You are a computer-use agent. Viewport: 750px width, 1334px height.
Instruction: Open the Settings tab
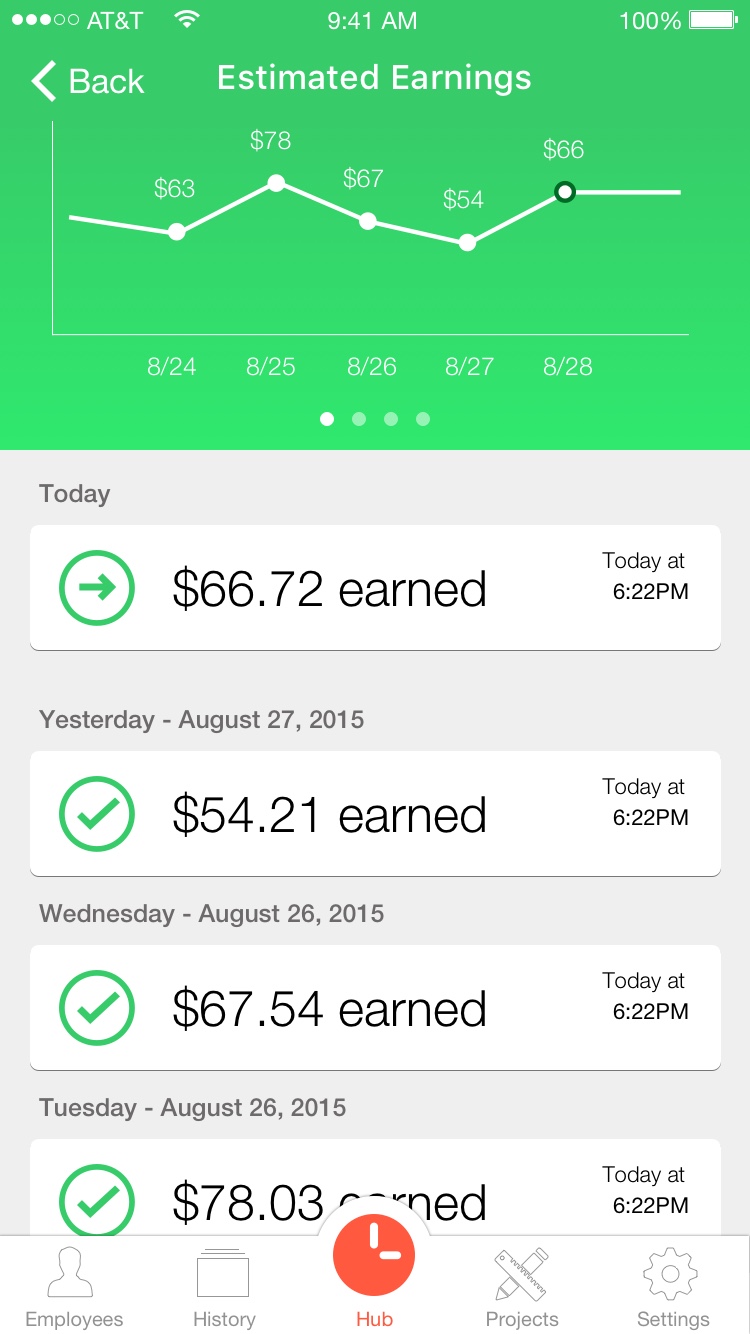(673, 1287)
